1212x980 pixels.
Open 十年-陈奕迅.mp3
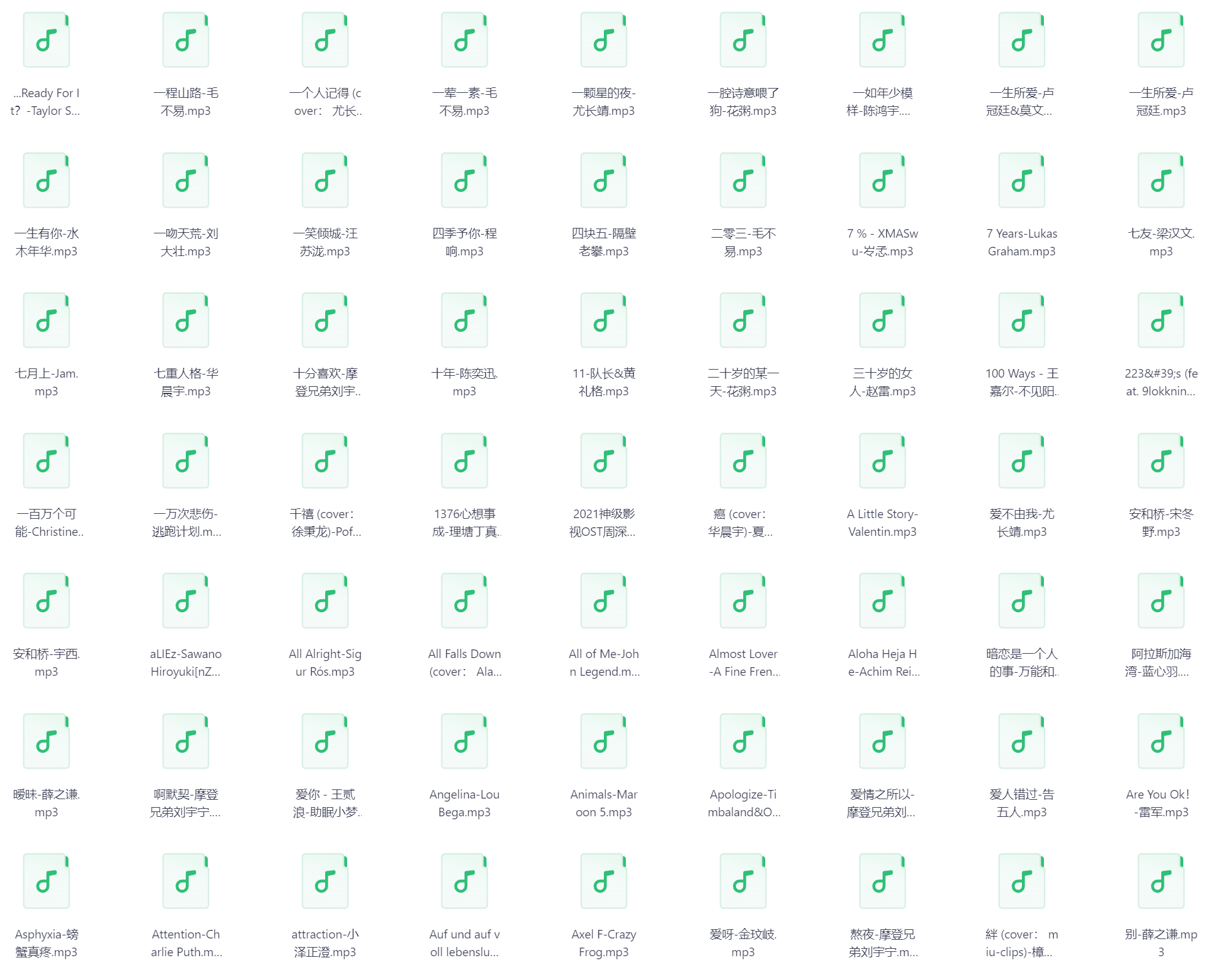pyautogui.click(x=465, y=321)
